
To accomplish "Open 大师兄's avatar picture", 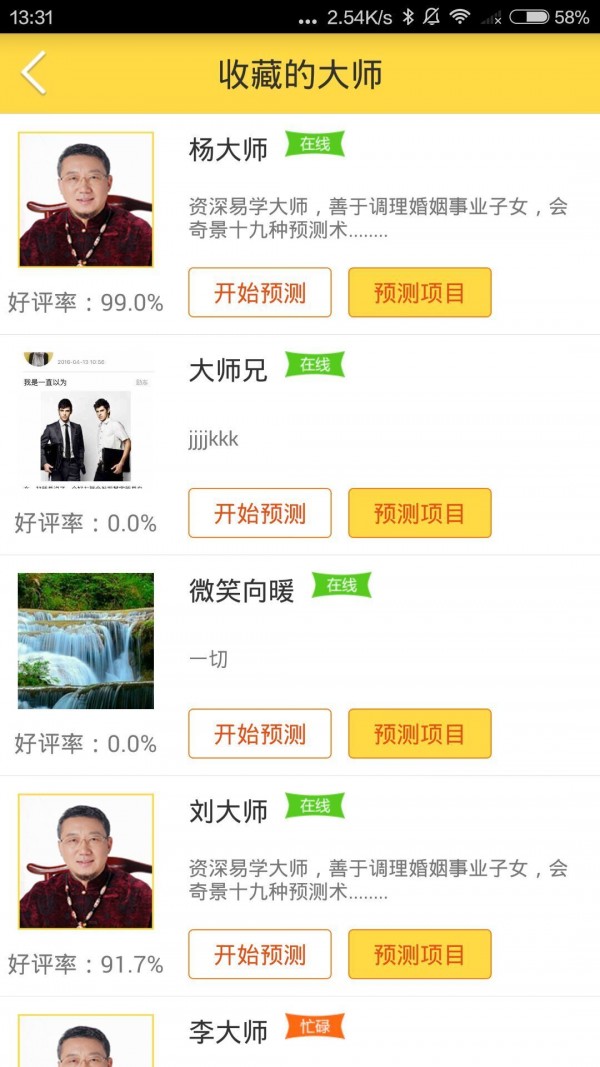I will click(x=86, y=420).
